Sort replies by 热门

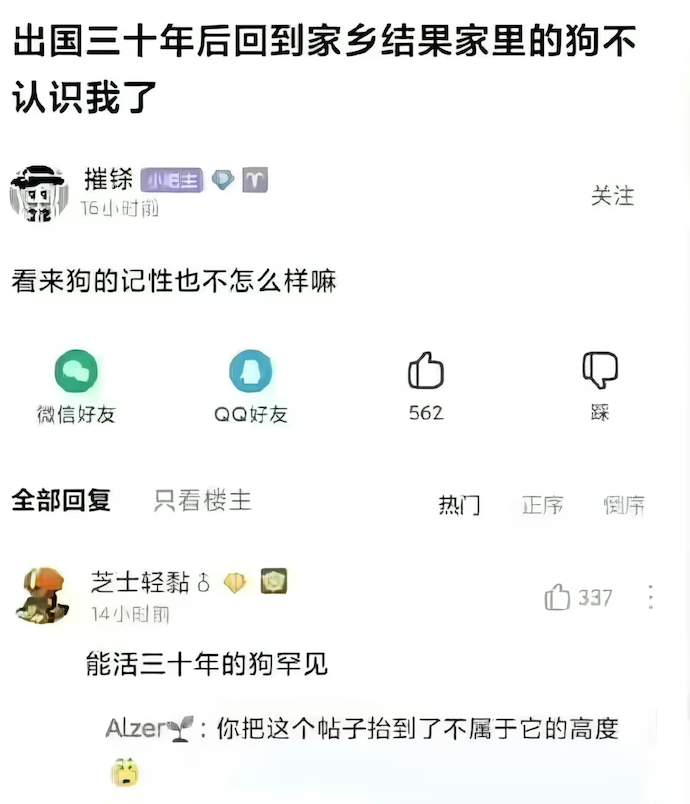click(459, 505)
